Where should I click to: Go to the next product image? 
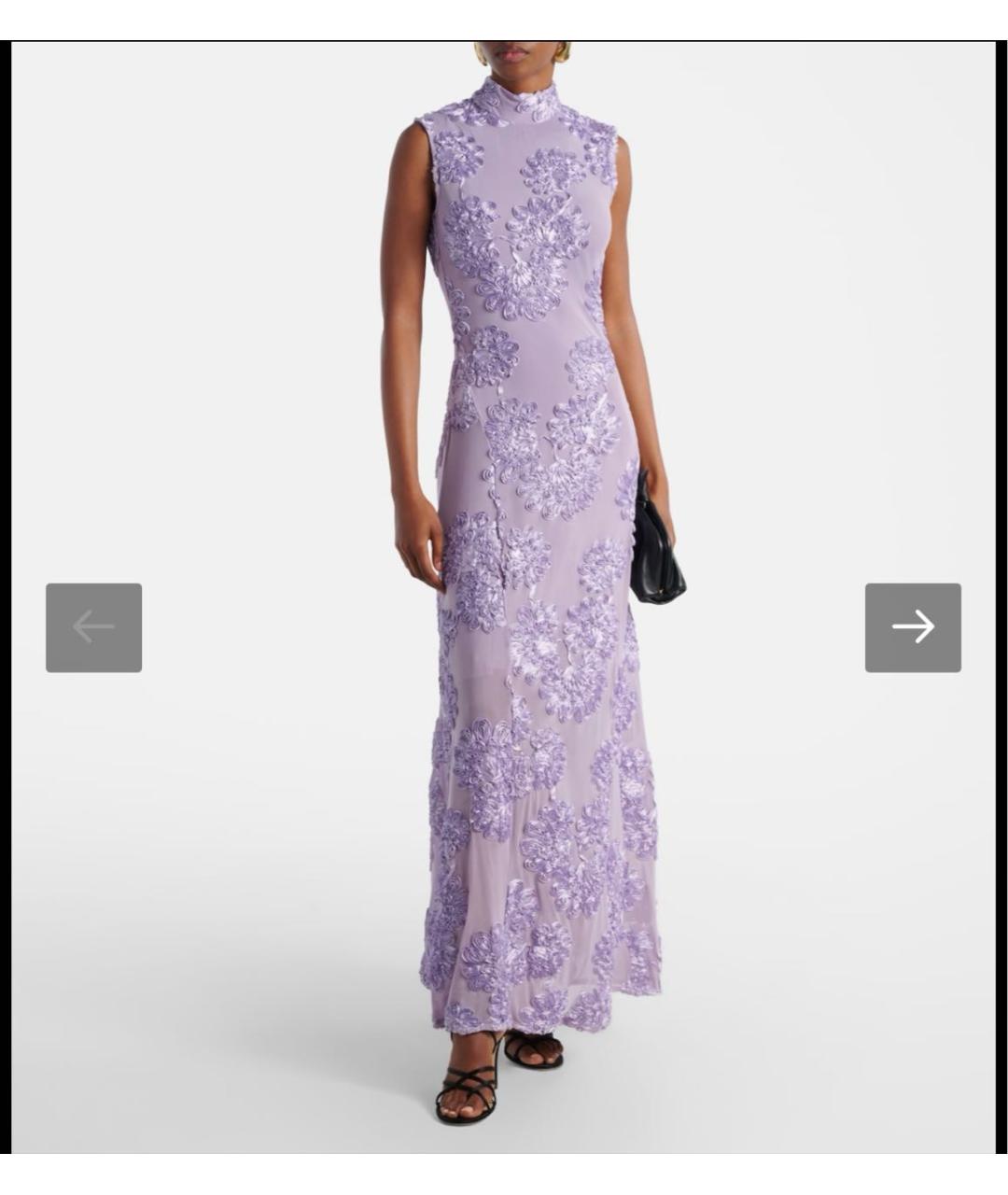[912, 627]
